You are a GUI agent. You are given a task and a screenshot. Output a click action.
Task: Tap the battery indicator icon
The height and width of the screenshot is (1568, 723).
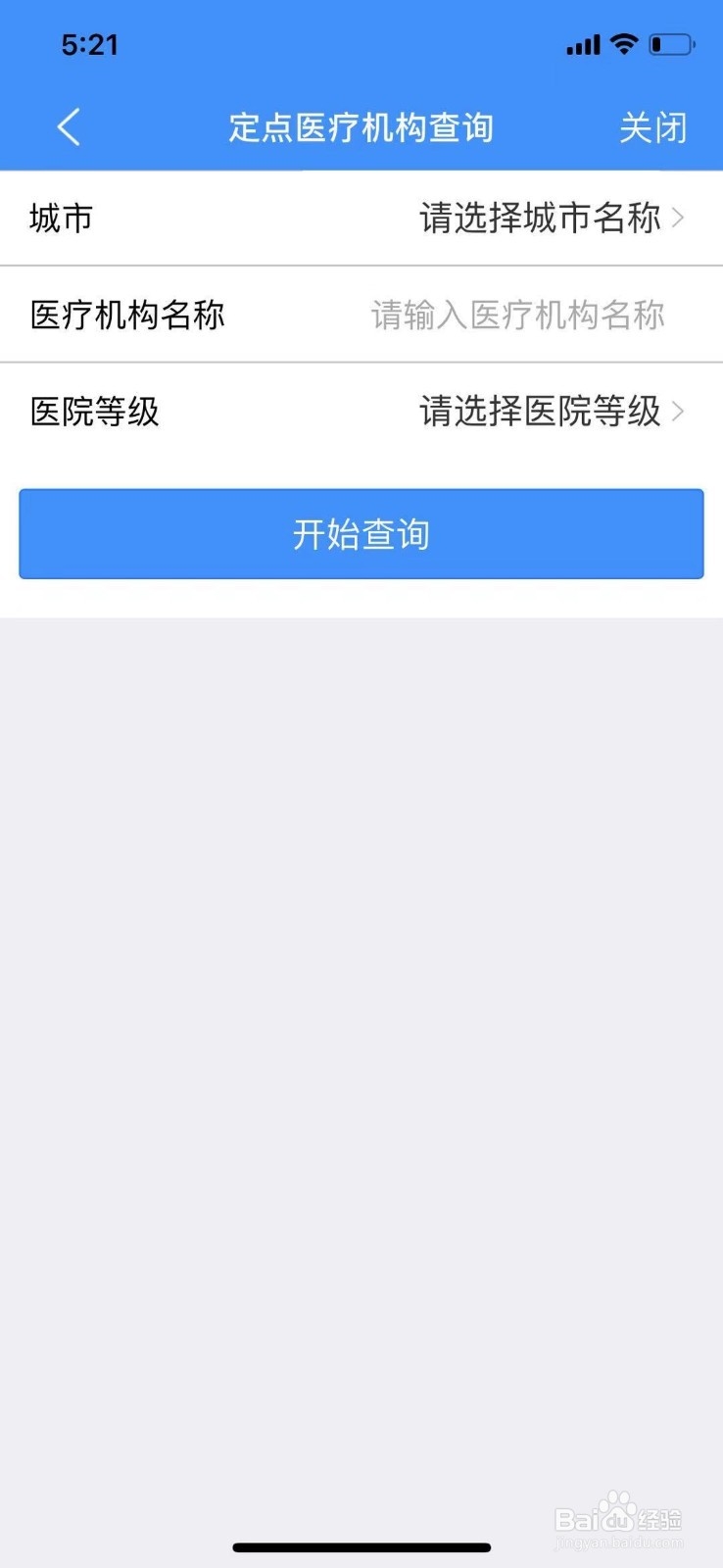click(x=671, y=43)
